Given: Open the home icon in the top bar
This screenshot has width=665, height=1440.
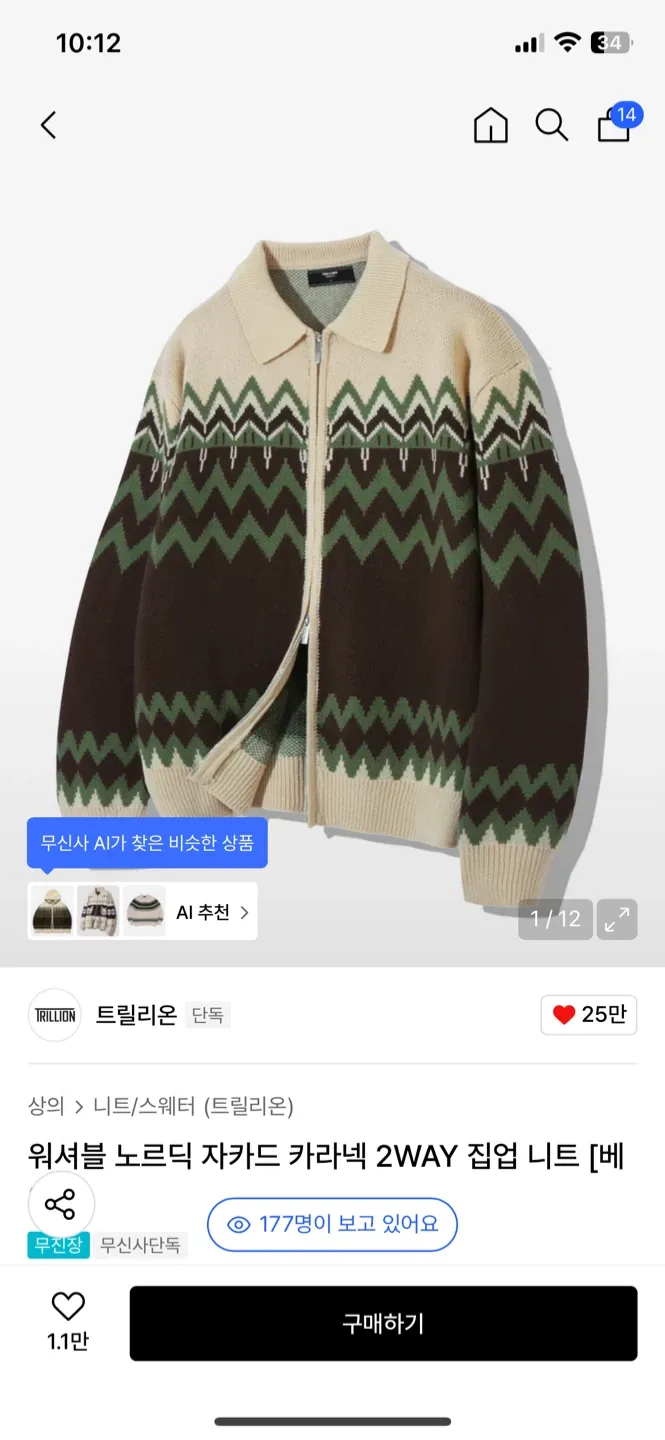Looking at the screenshot, I should [490, 126].
